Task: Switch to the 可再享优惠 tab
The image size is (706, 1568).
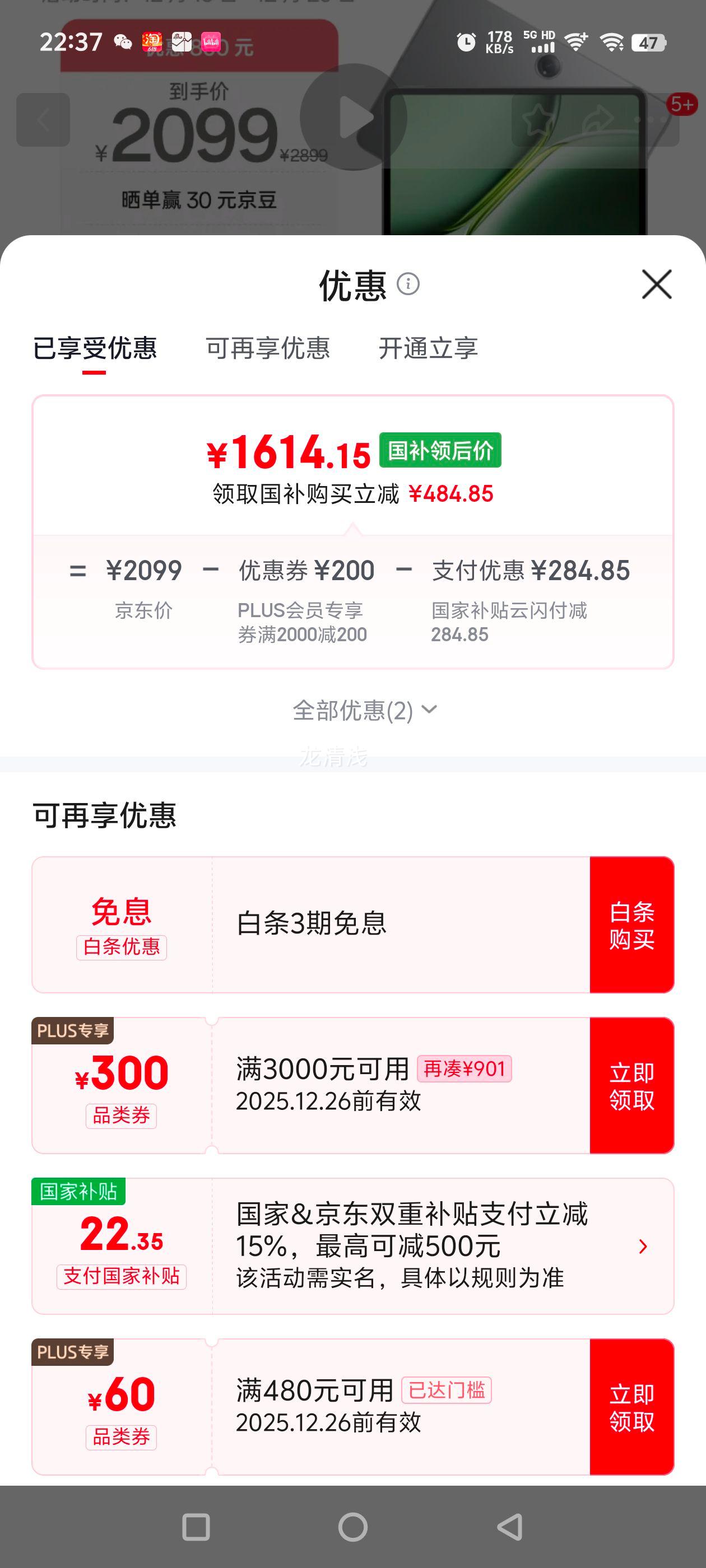Action: 268,349
